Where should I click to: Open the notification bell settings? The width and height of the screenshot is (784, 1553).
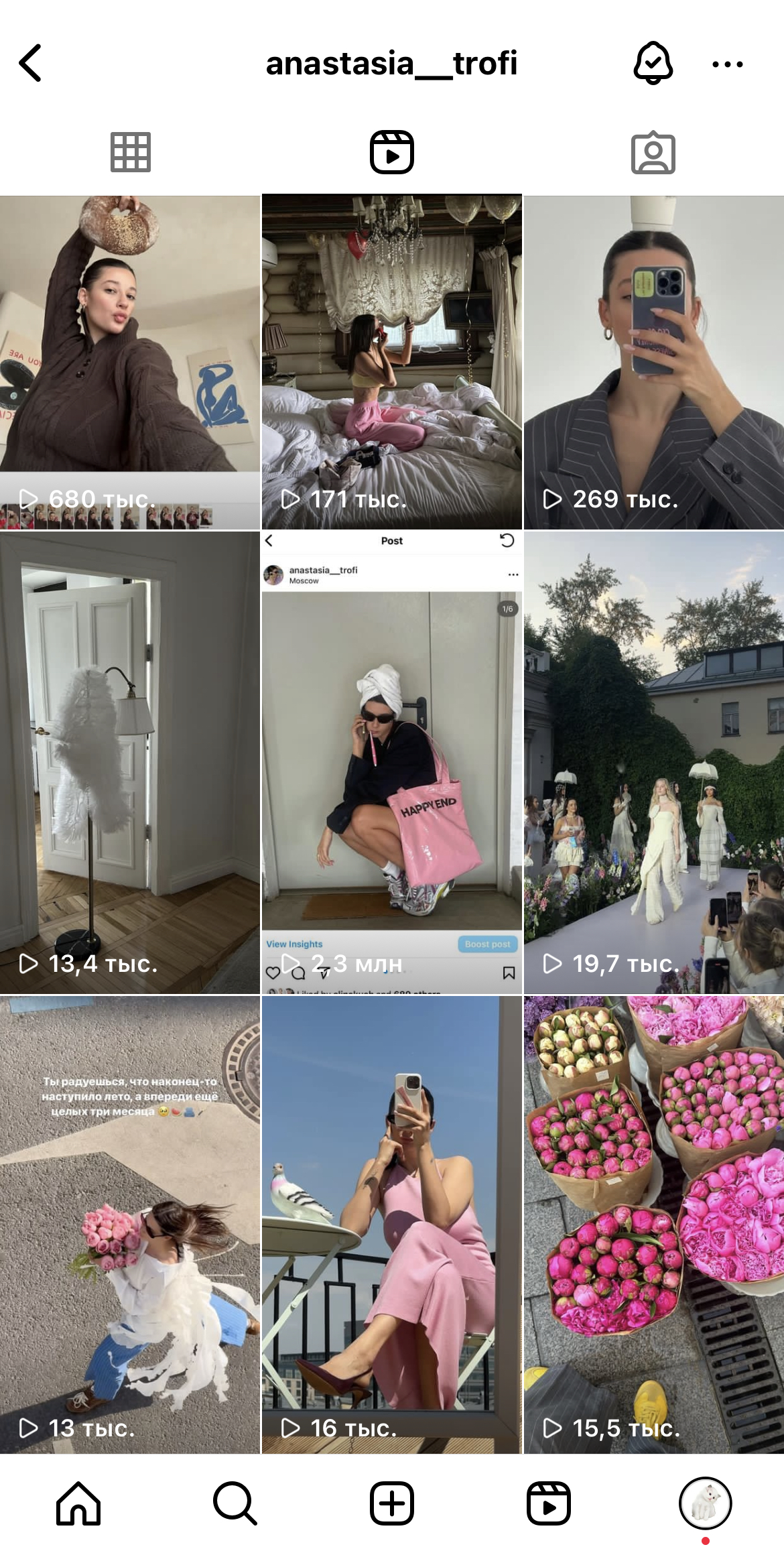(x=653, y=63)
